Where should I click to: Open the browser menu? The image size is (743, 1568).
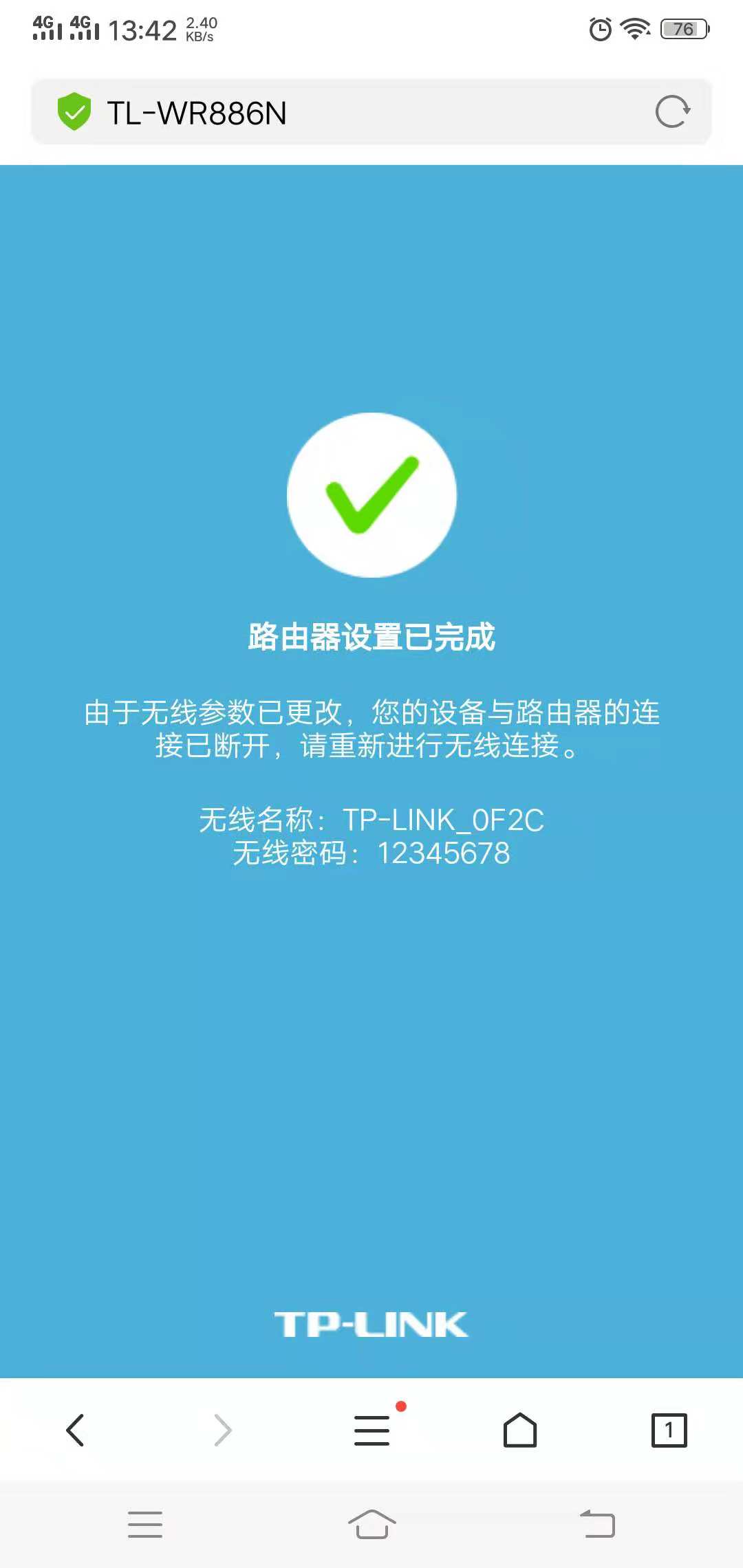point(372,1430)
